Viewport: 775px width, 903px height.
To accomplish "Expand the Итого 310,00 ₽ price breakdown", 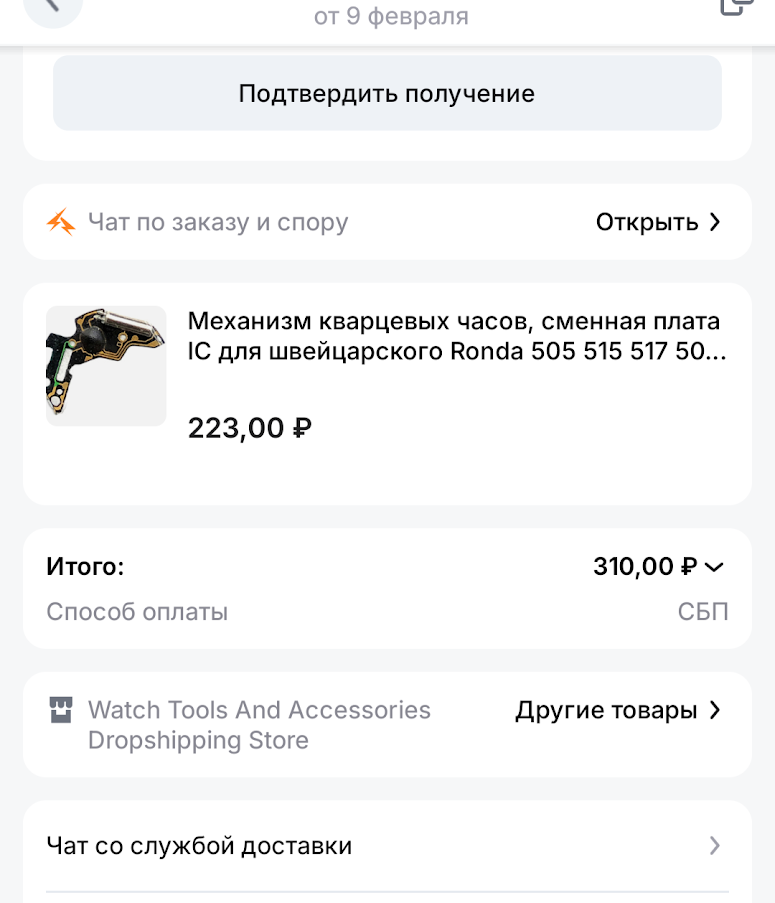I will point(658,567).
